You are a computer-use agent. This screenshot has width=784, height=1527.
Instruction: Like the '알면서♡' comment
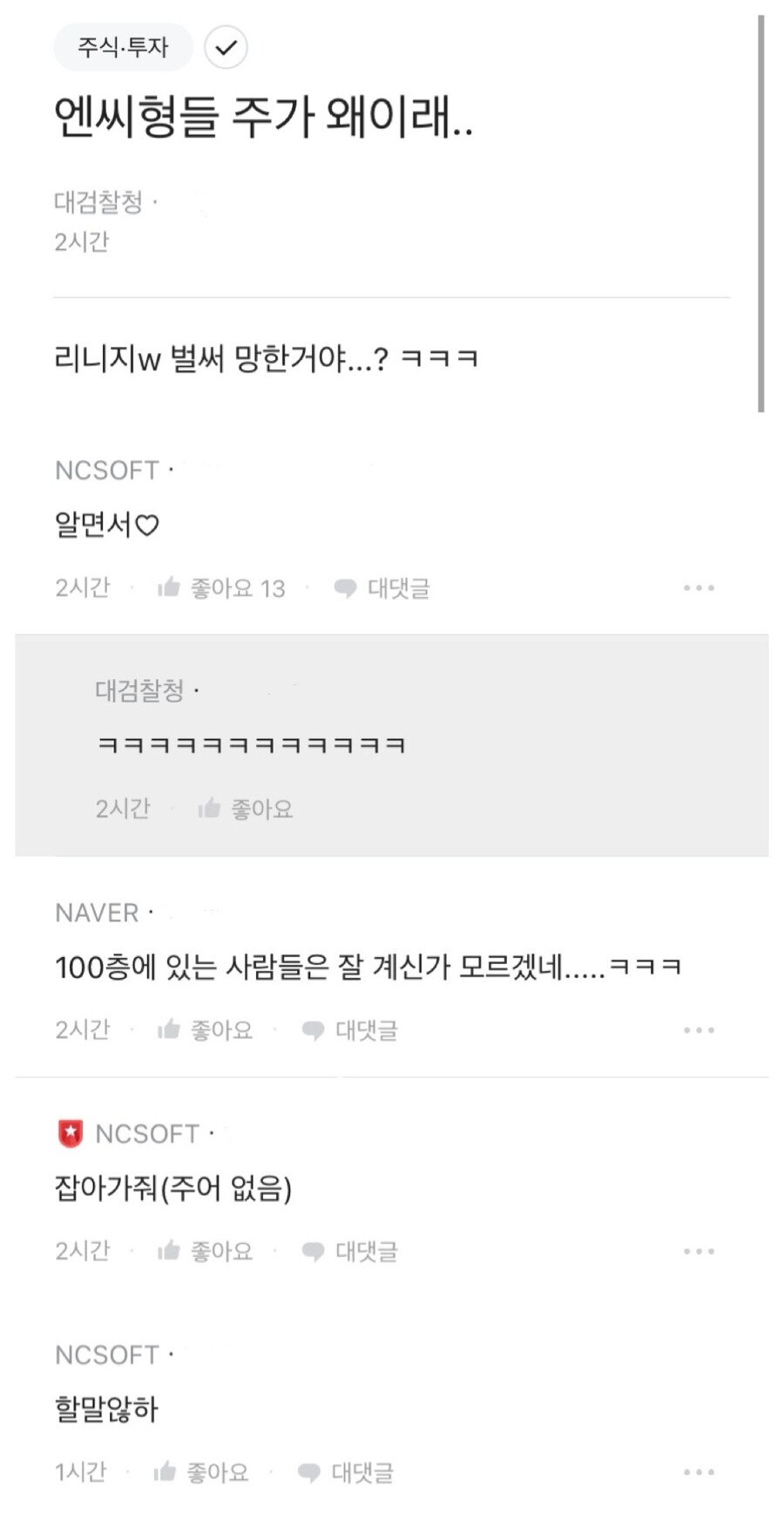221,588
